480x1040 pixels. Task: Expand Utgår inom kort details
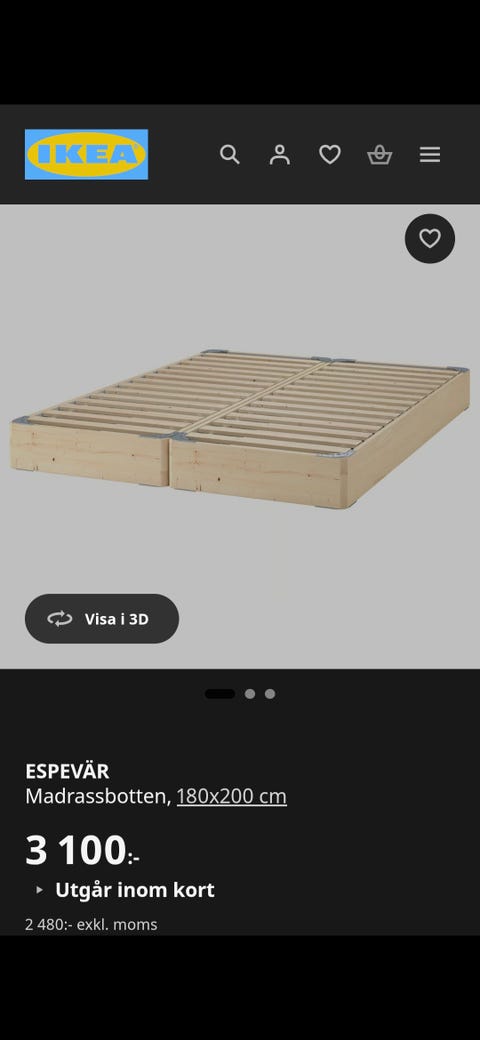click(125, 890)
